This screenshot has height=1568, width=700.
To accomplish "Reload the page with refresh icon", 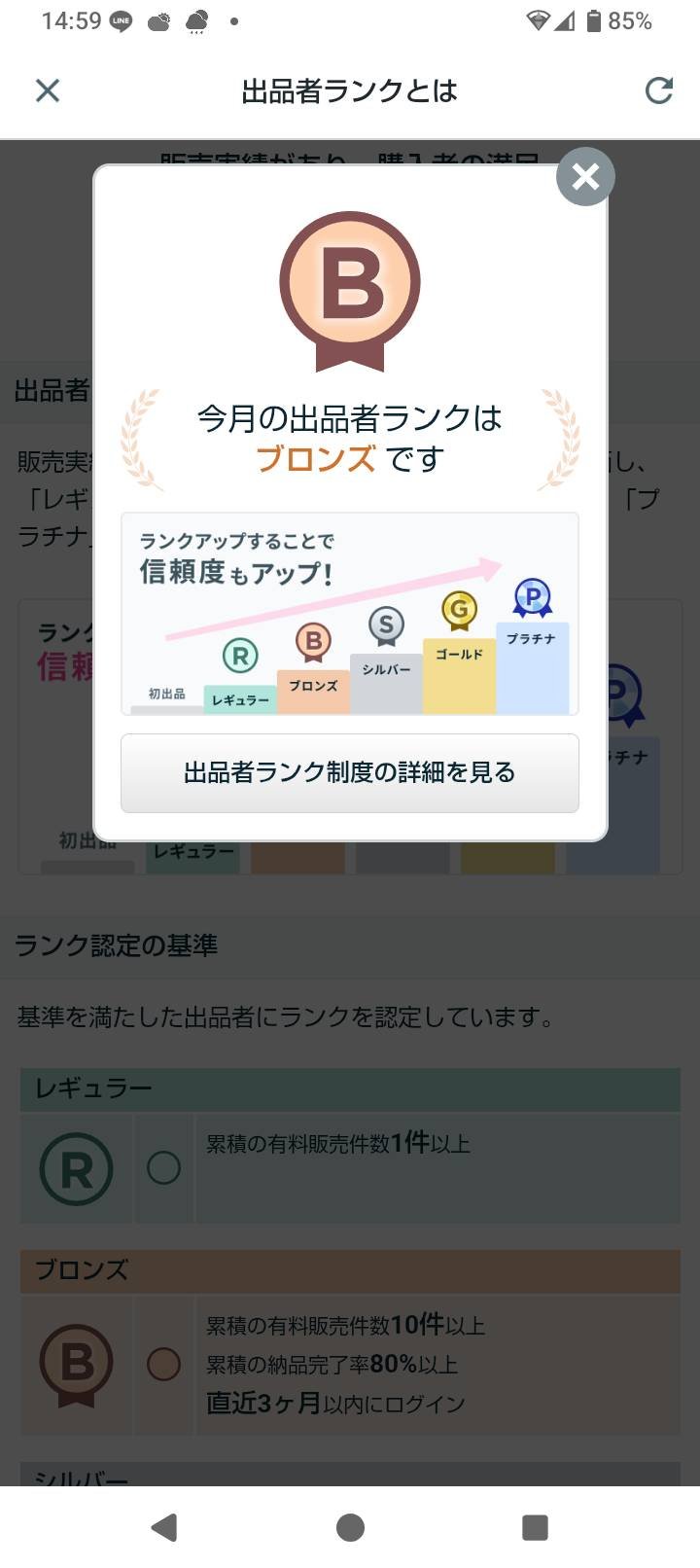I will pos(659,90).
